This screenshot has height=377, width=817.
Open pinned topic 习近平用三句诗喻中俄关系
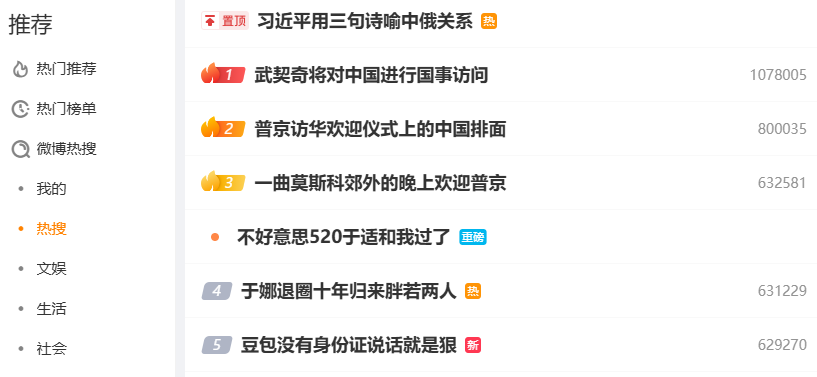365,21
